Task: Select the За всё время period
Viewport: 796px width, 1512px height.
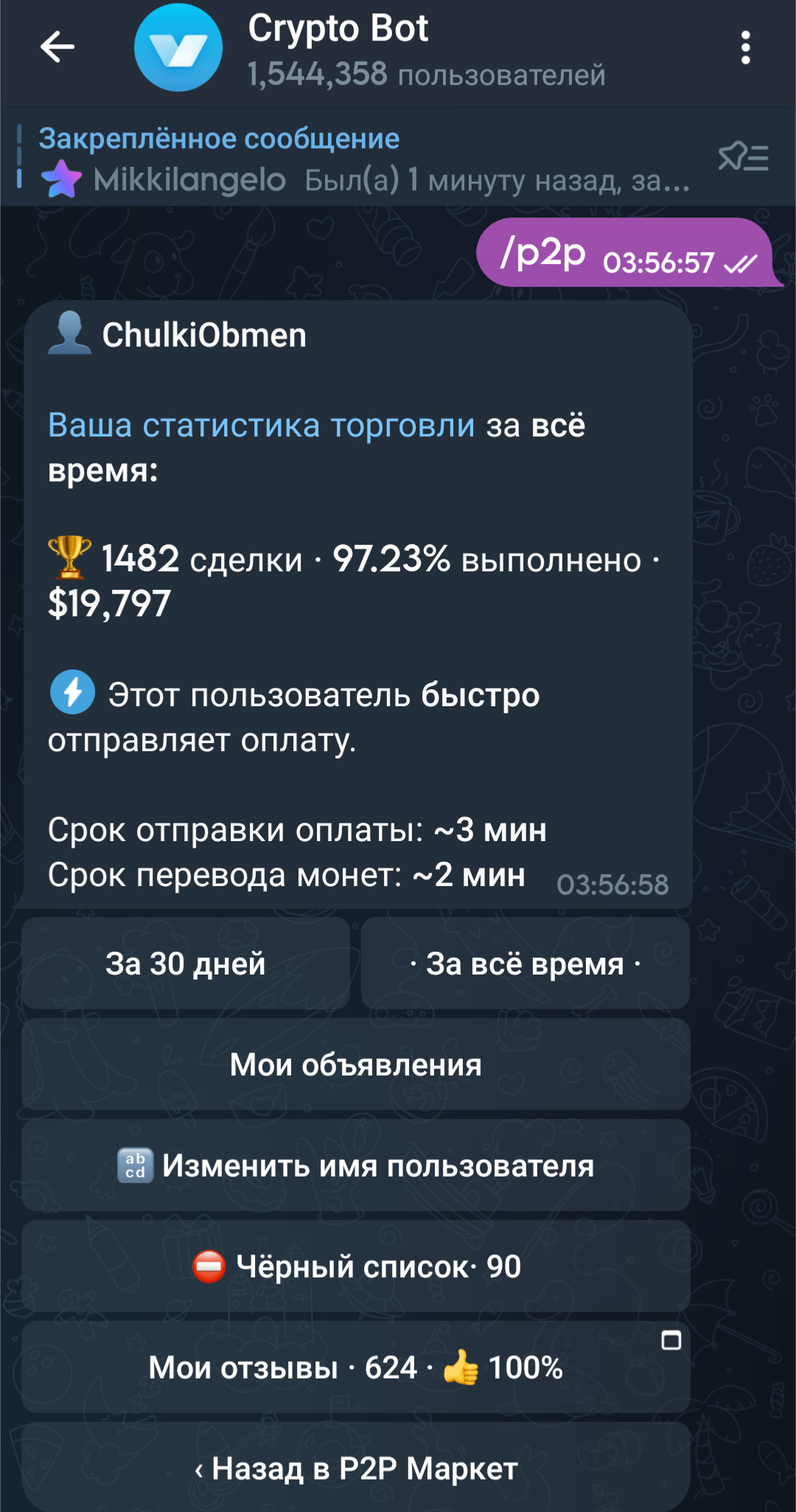Action: 525,964
